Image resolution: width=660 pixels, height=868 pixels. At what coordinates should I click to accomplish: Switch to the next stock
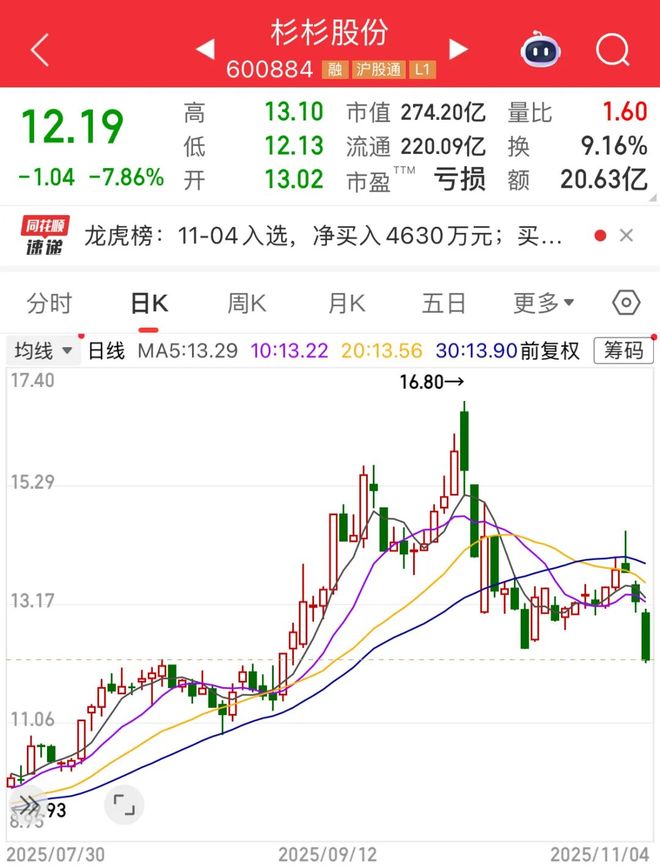pos(458,49)
